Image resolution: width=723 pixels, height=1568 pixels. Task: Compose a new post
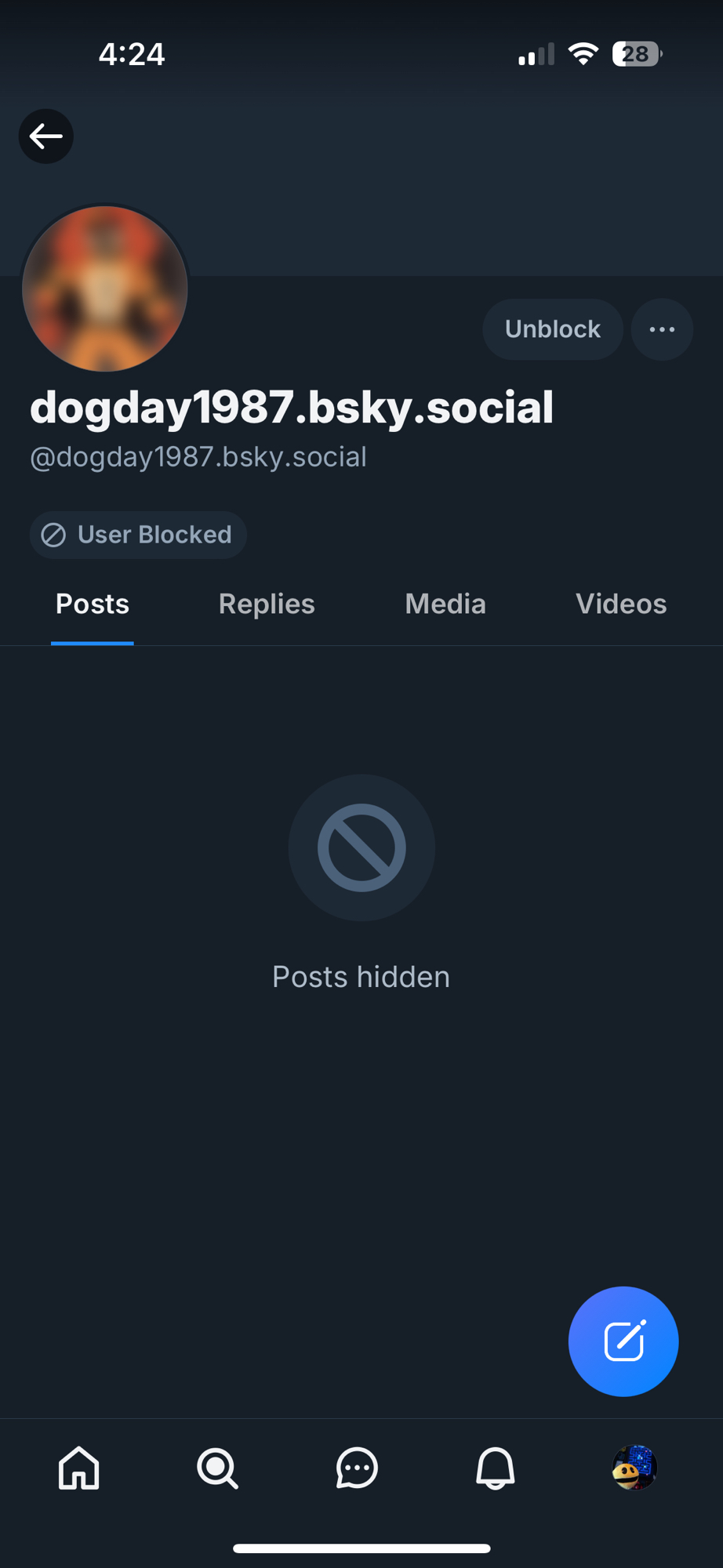[x=623, y=1341]
